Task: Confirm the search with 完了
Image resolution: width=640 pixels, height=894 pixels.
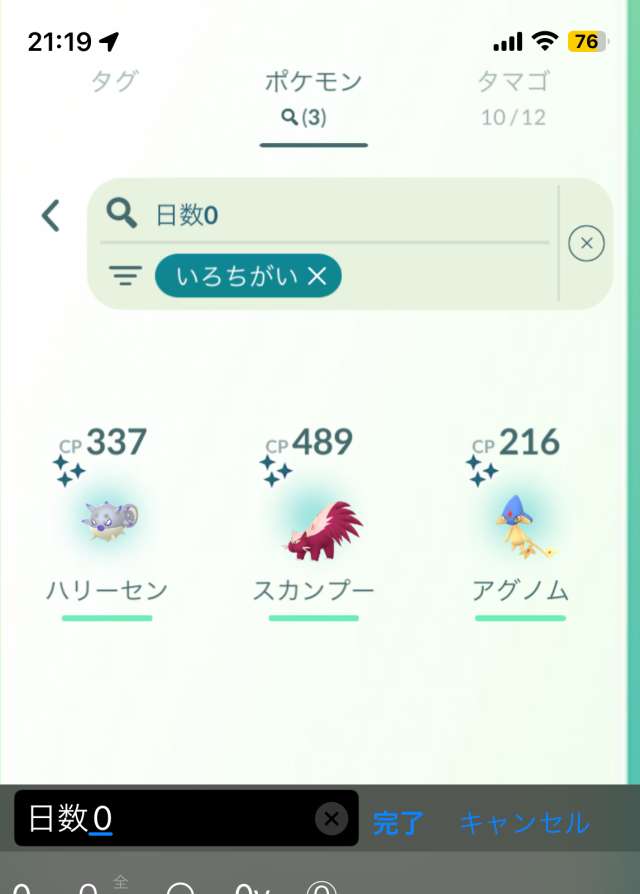Action: click(398, 823)
